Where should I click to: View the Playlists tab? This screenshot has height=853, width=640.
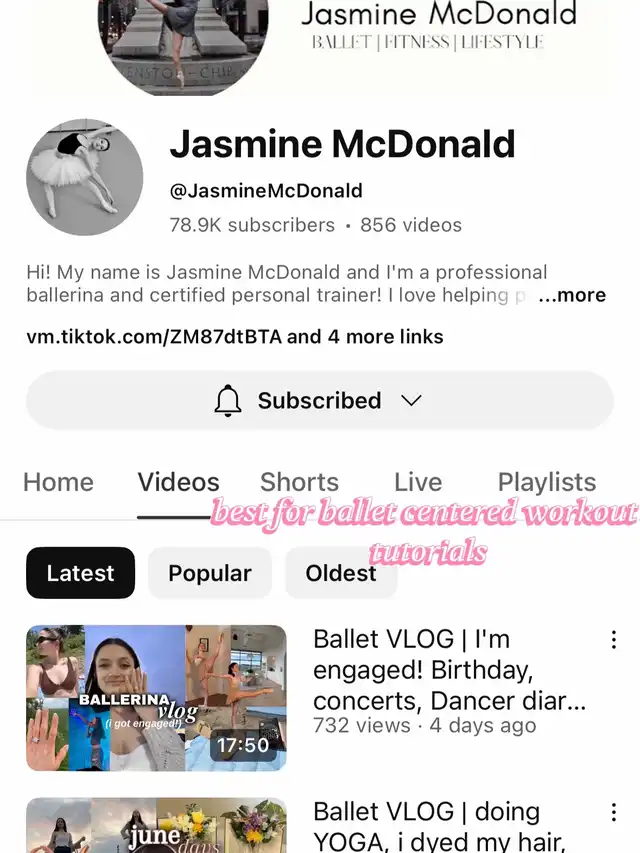pos(546,482)
